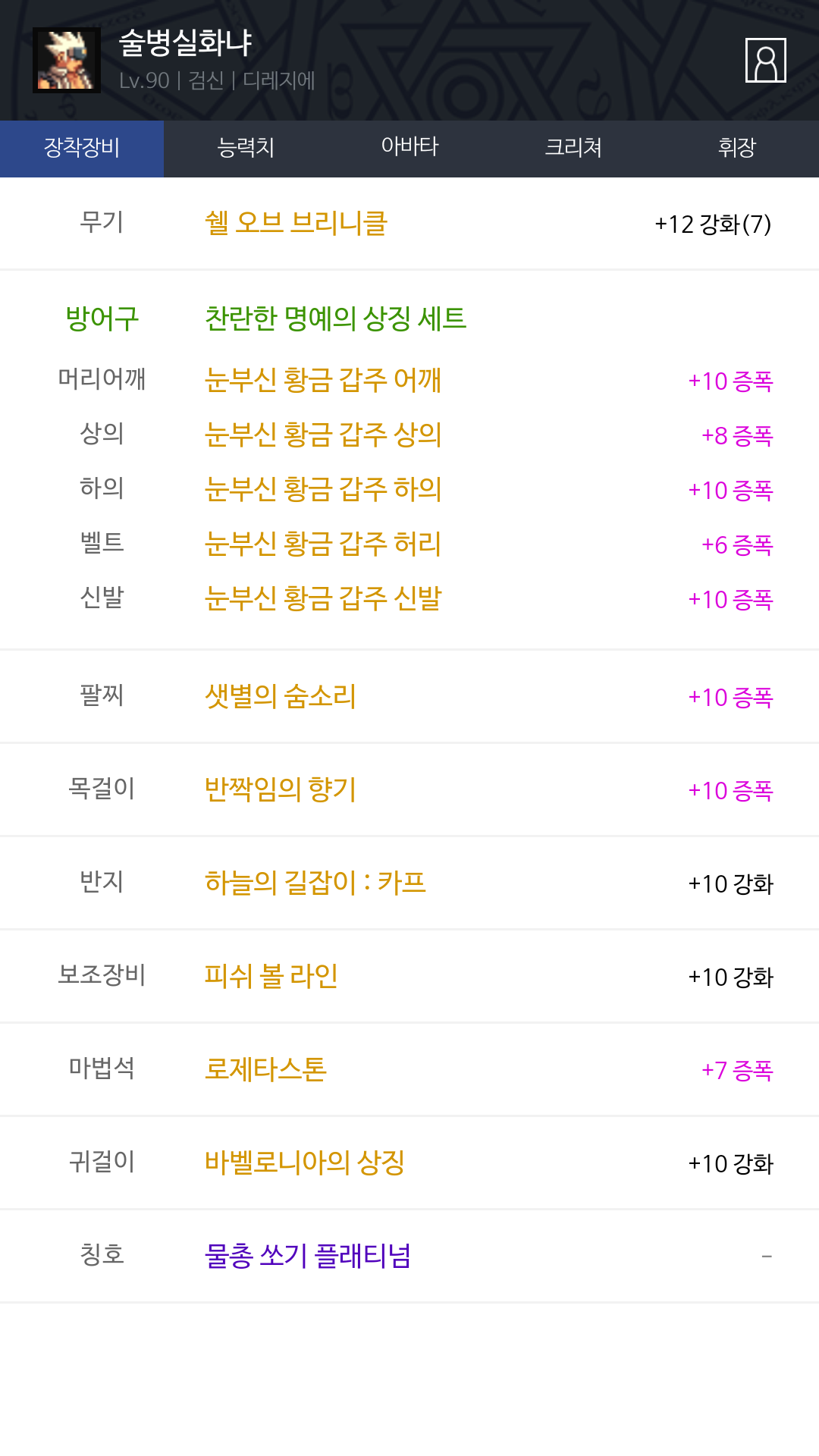Screen dimensions: 819x1456
Task: Open 눈부신 황금 갑주 상의 item
Action: coord(323,435)
